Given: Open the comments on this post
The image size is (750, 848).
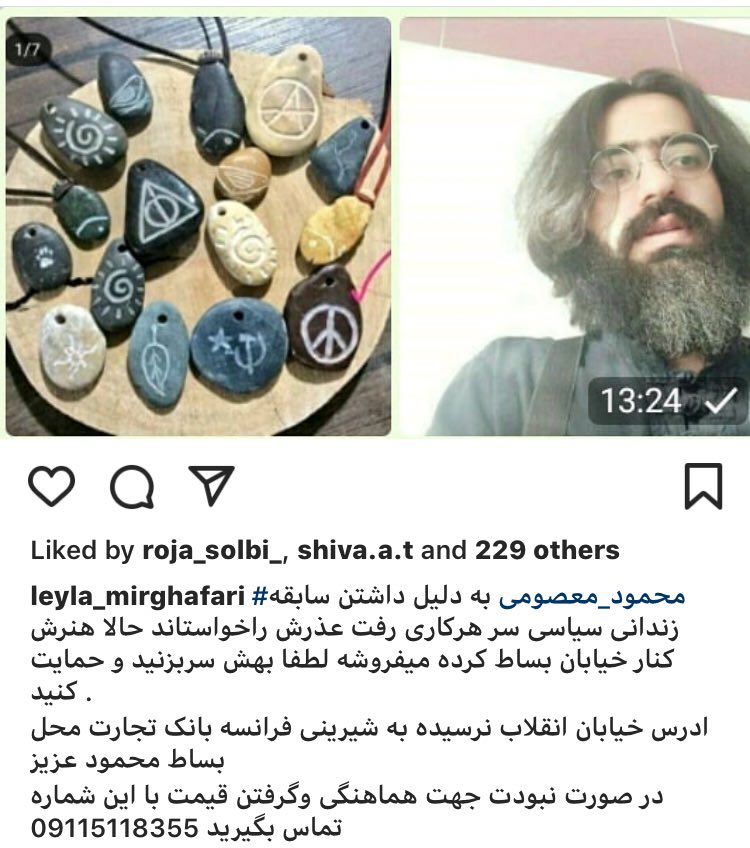Looking at the screenshot, I should (132, 487).
